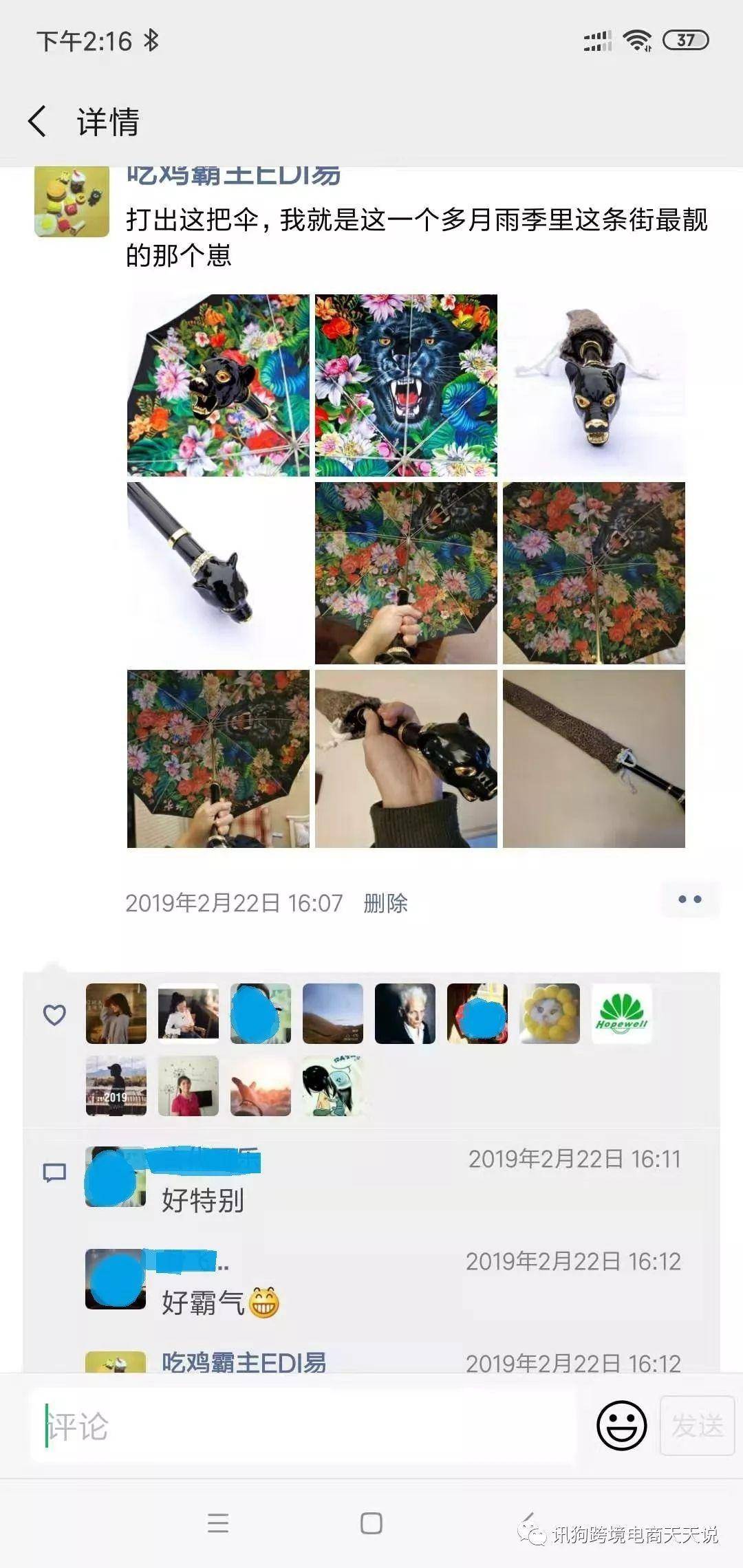743x1568 pixels.
Task: View the photo of hand gripping panther handle
Action: pos(406,759)
